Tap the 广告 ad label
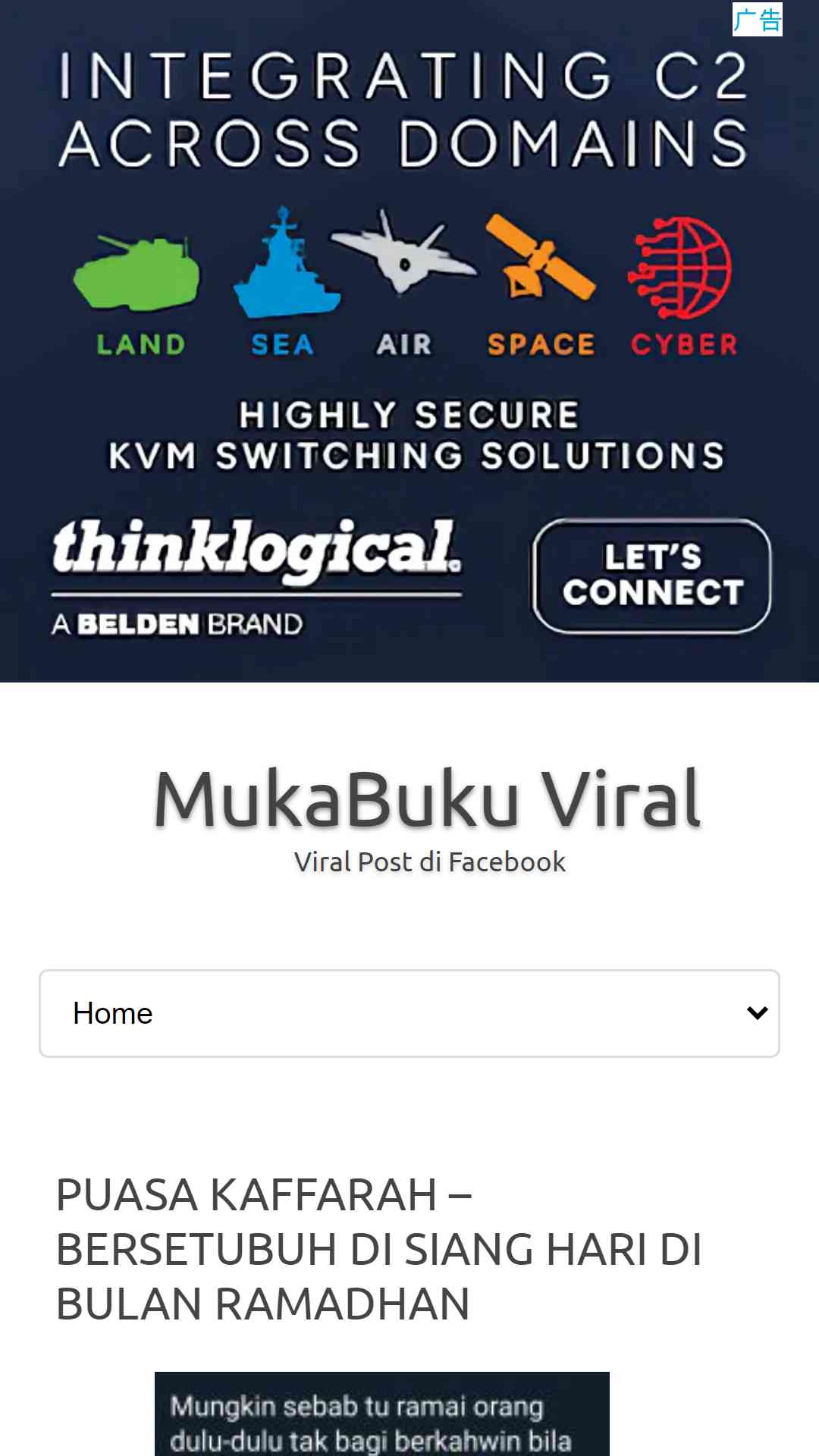This screenshot has height=1456, width=819. (x=757, y=20)
